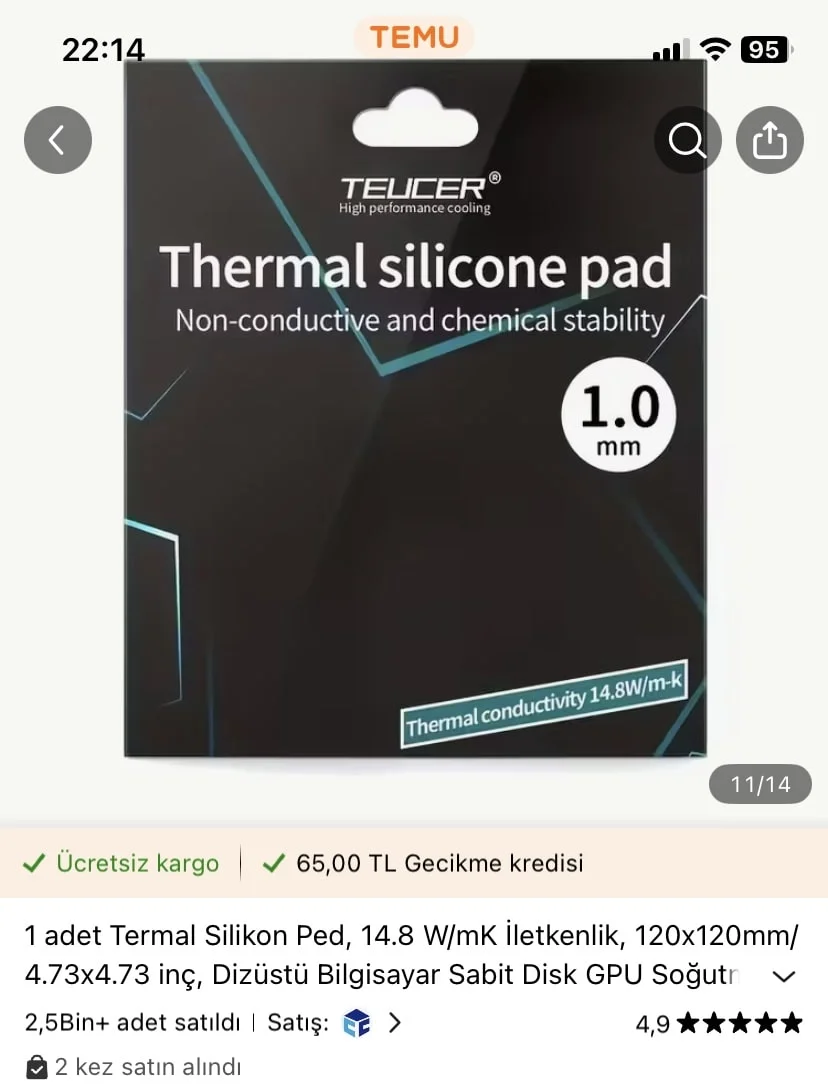The image size is (828, 1086).
Task: Expand the full product title
Action: point(785,976)
